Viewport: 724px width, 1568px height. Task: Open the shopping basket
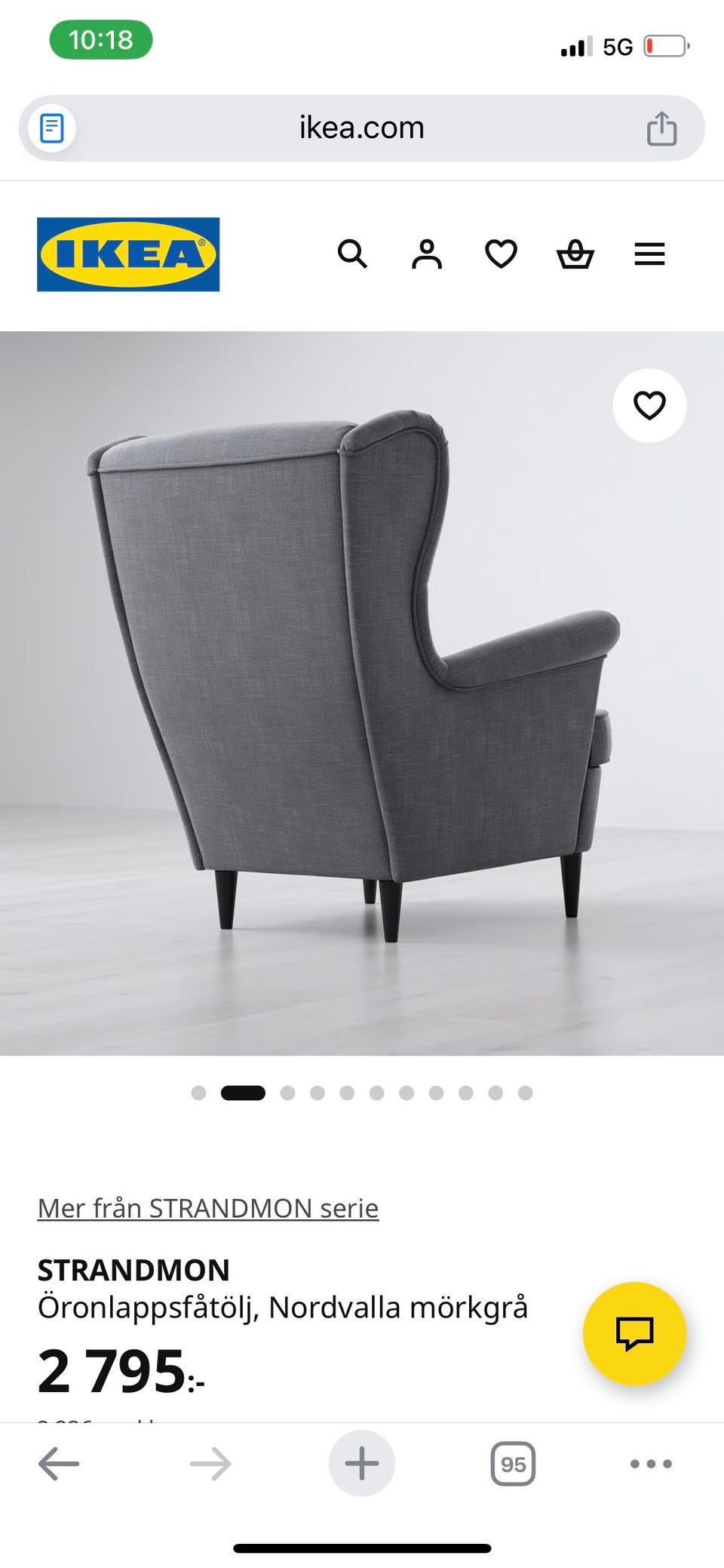pos(575,254)
